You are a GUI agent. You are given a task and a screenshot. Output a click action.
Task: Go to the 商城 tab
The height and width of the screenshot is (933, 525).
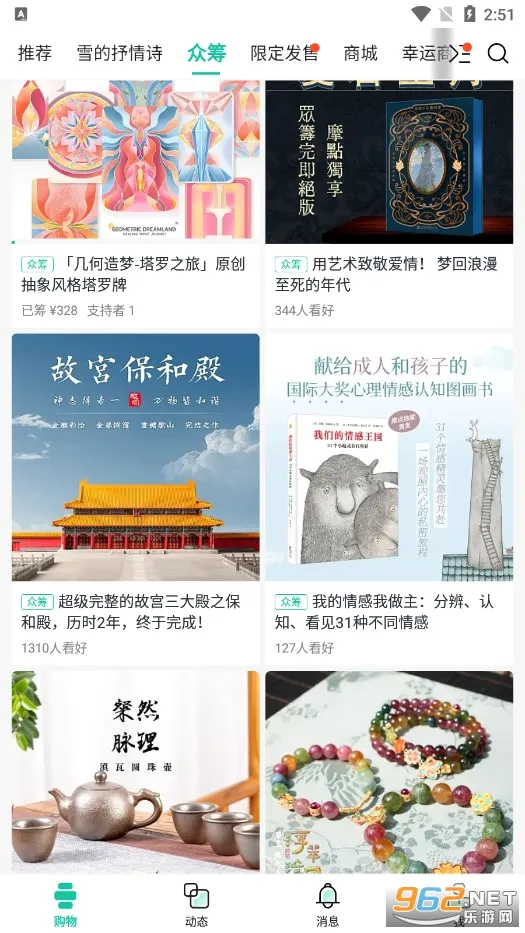pyautogui.click(x=360, y=54)
